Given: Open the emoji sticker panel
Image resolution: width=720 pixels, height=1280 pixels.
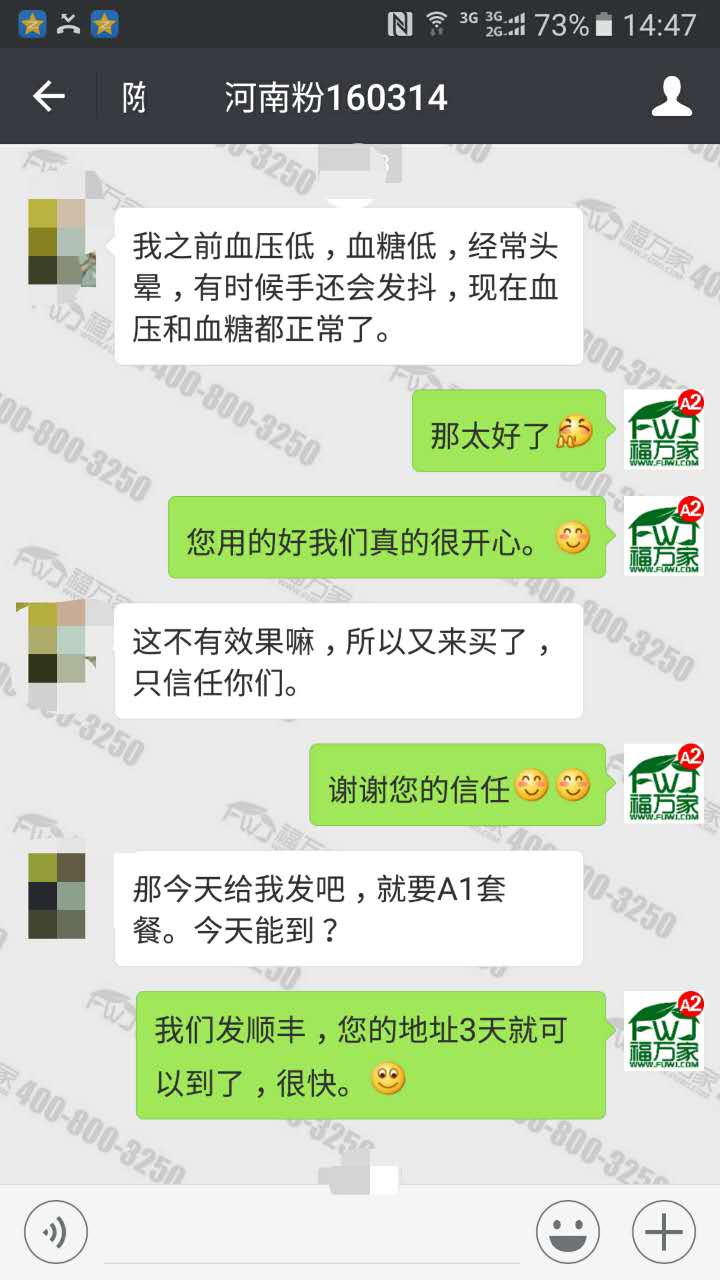Looking at the screenshot, I should point(567,1232).
